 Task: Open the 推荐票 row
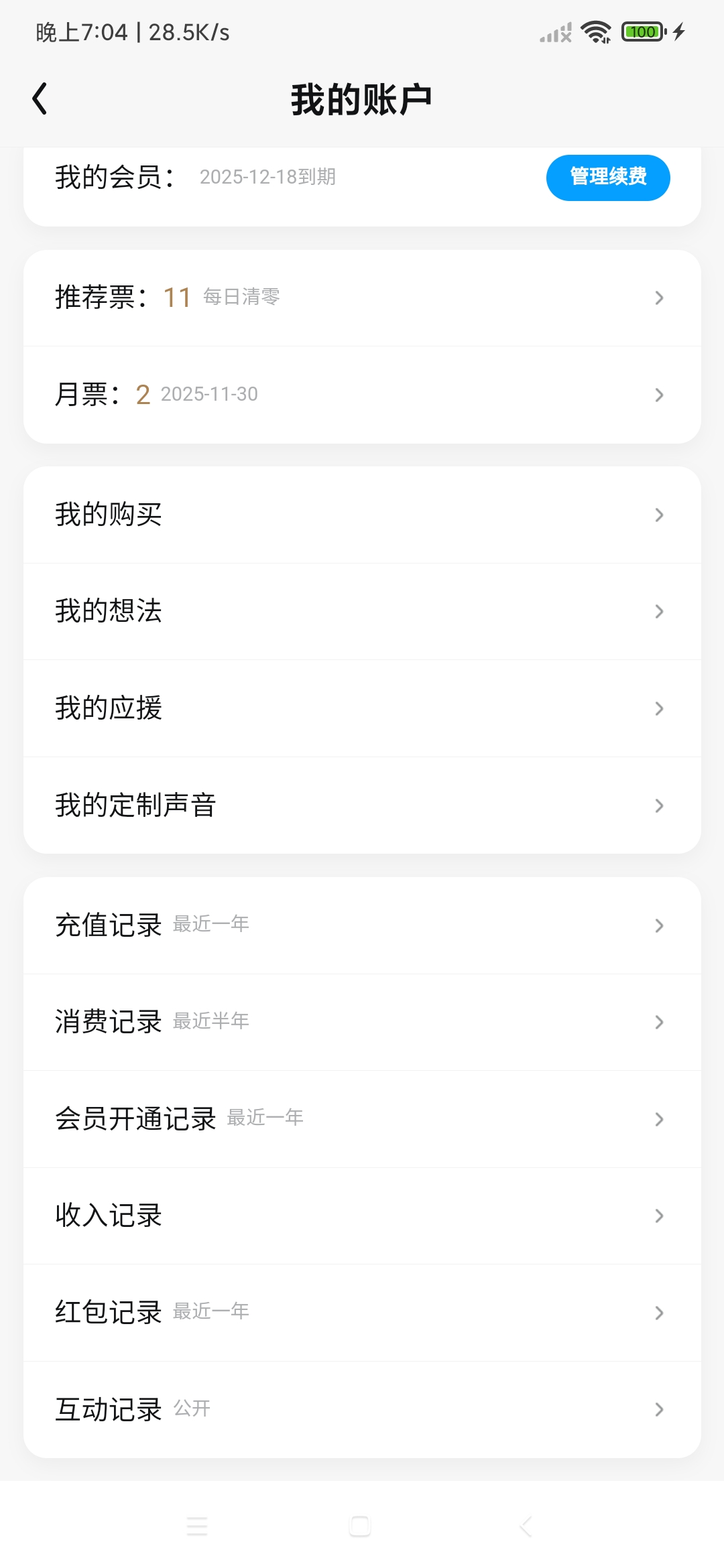click(x=362, y=298)
